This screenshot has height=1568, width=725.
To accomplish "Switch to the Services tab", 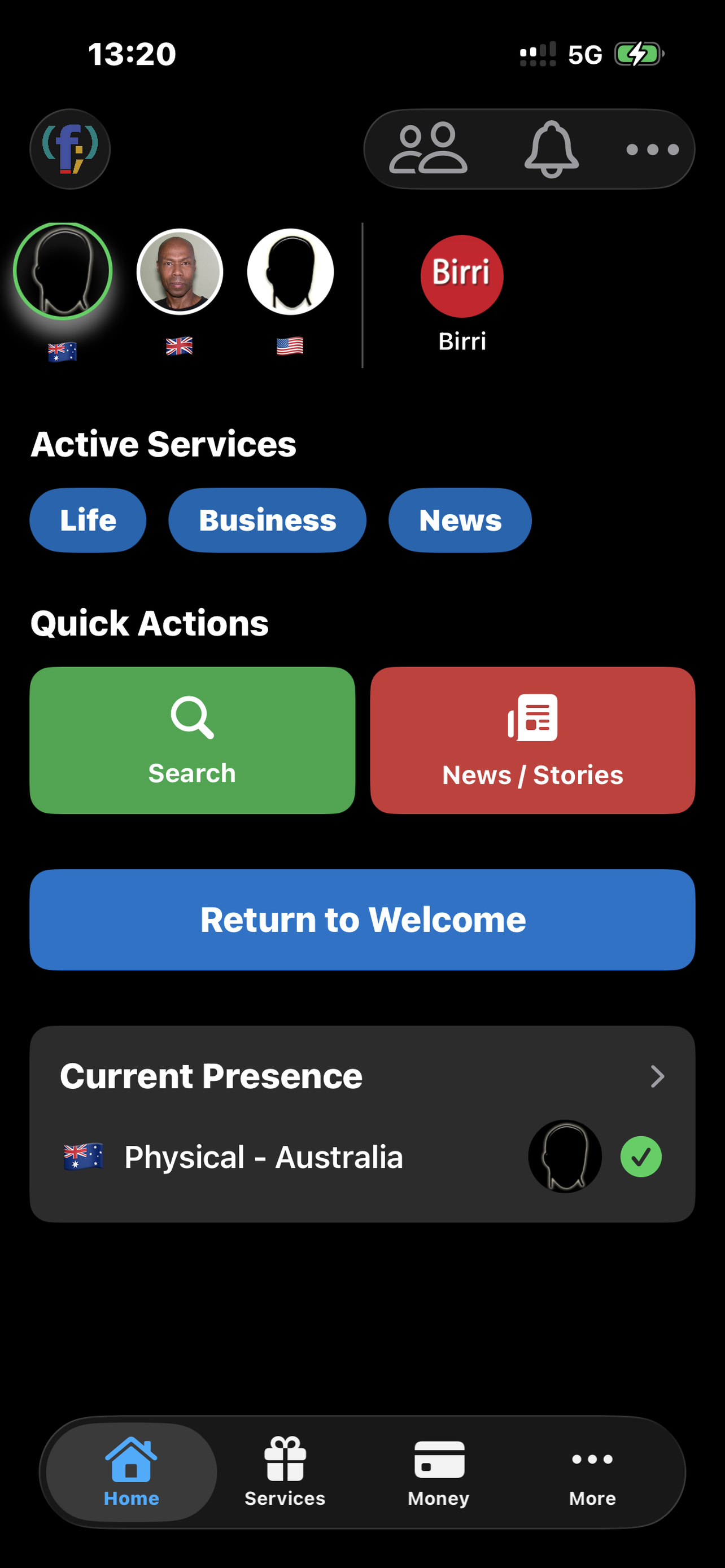I will (285, 1472).
